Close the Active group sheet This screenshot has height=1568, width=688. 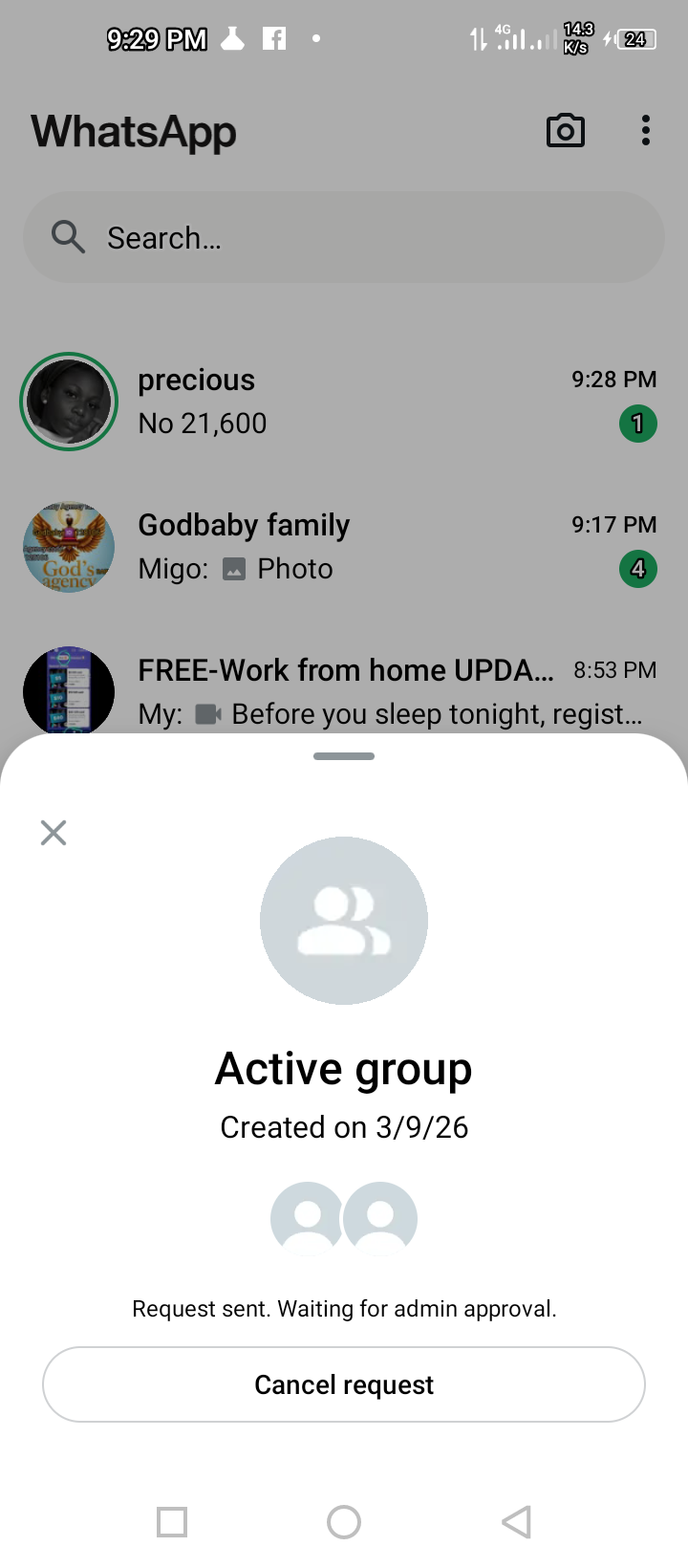[54, 833]
